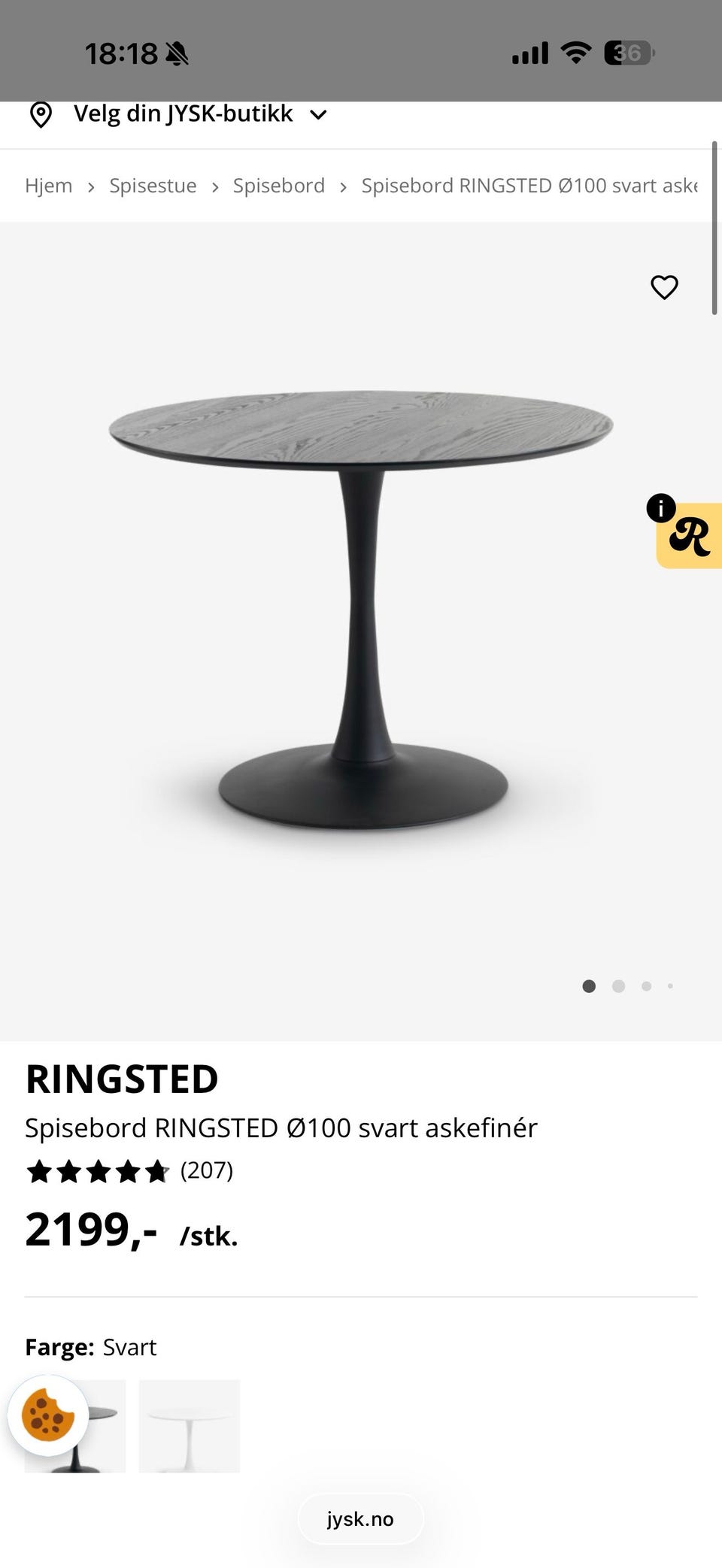Select the white color variant
Screen dimensions: 722x1568
[x=190, y=1426]
